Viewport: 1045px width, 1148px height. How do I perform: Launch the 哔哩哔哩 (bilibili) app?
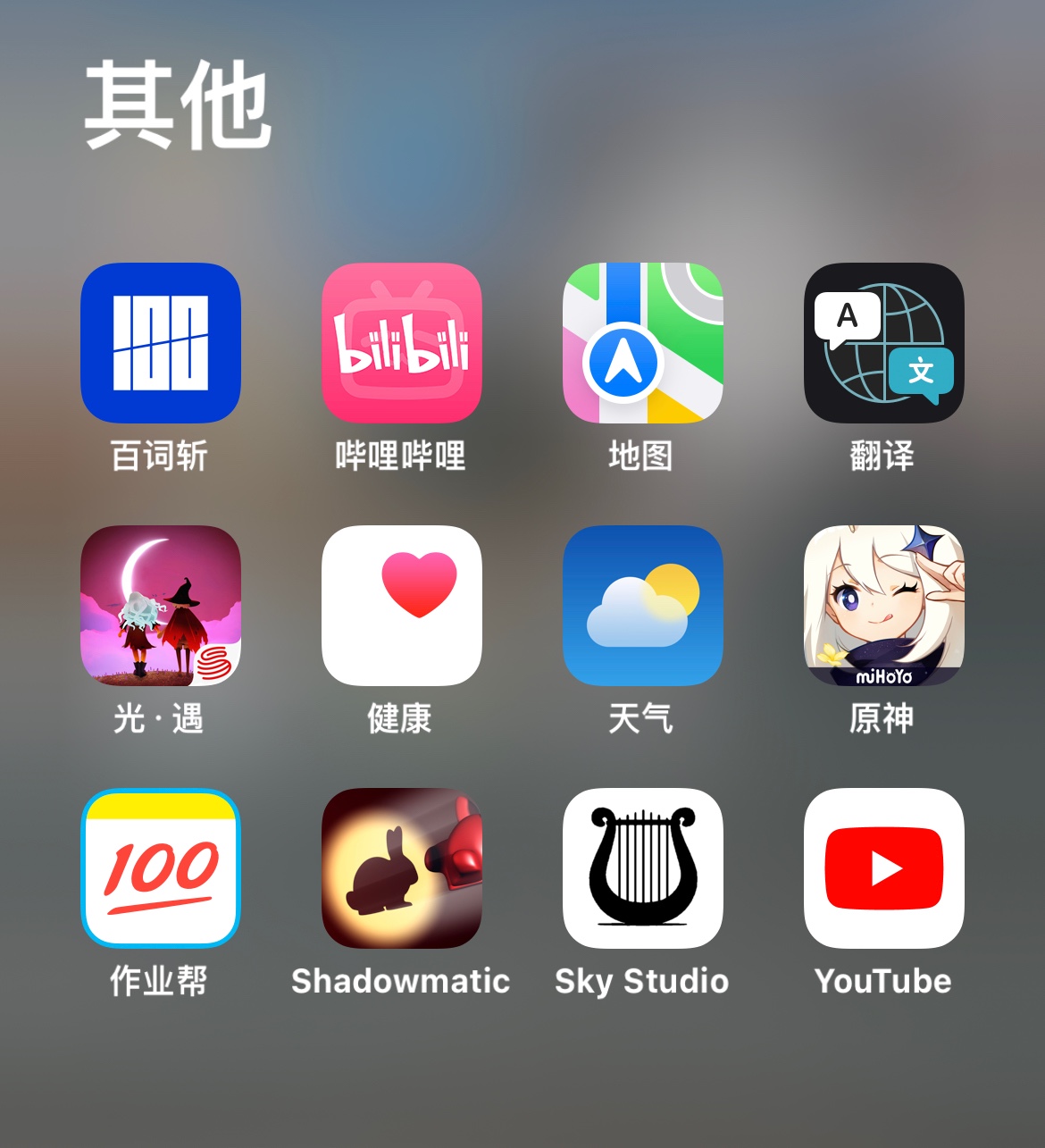pyautogui.click(x=402, y=343)
